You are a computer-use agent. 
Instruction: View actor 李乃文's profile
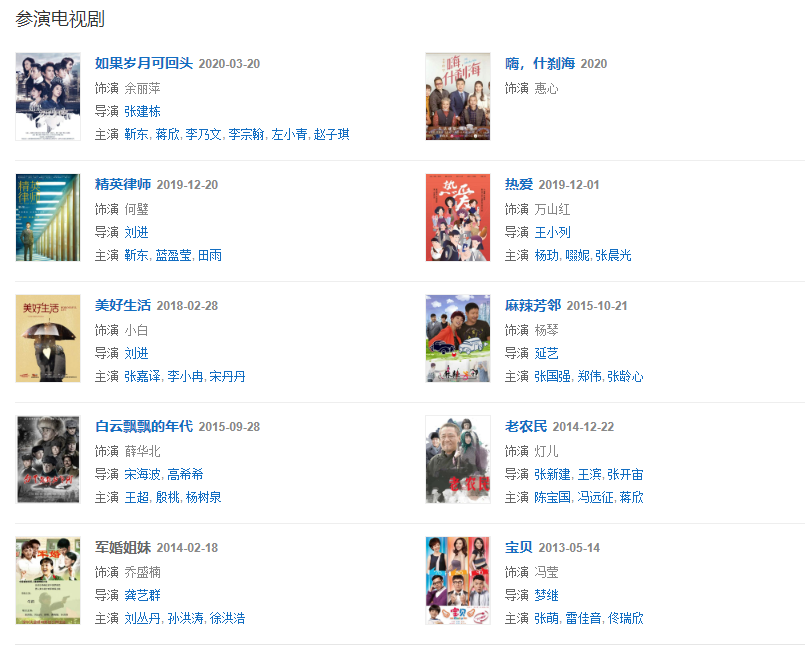(x=204, y=134)
